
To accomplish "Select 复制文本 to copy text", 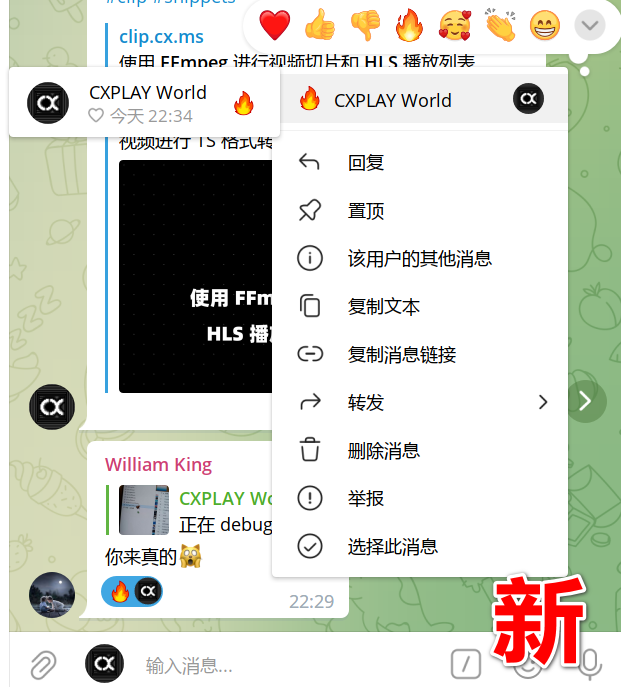I will (x=383, y=307).
